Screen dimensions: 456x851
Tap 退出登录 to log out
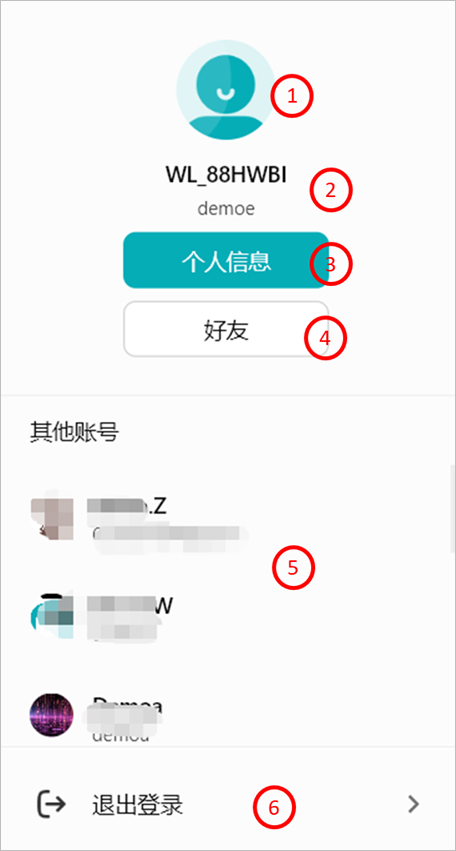point(228,804)
